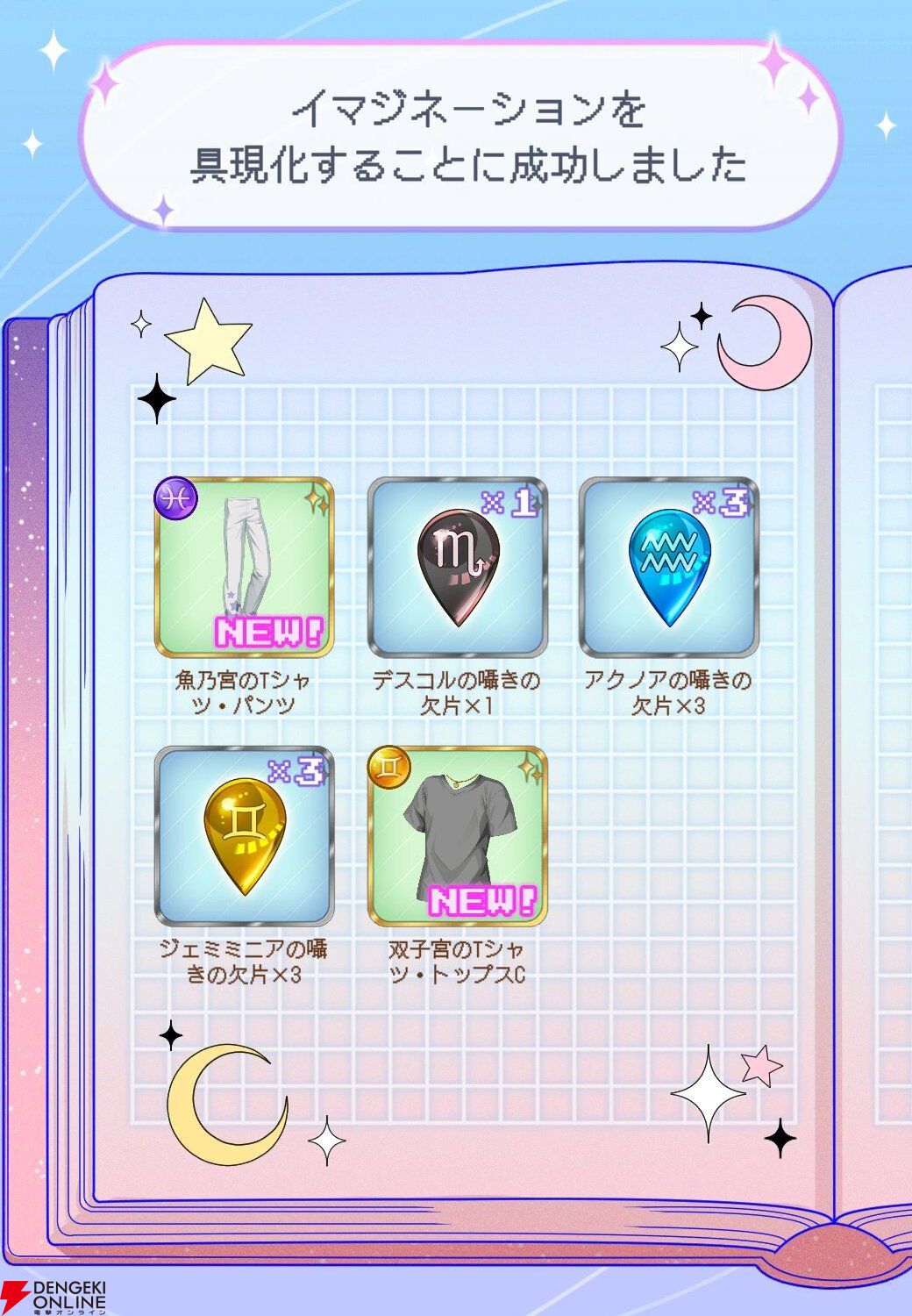Viewport: 912px width, 1316px height.
Task: Open the 魚乃宮のTシャツ・パンツ item tile
Action: pyautogui.click(x=245, y=568)
